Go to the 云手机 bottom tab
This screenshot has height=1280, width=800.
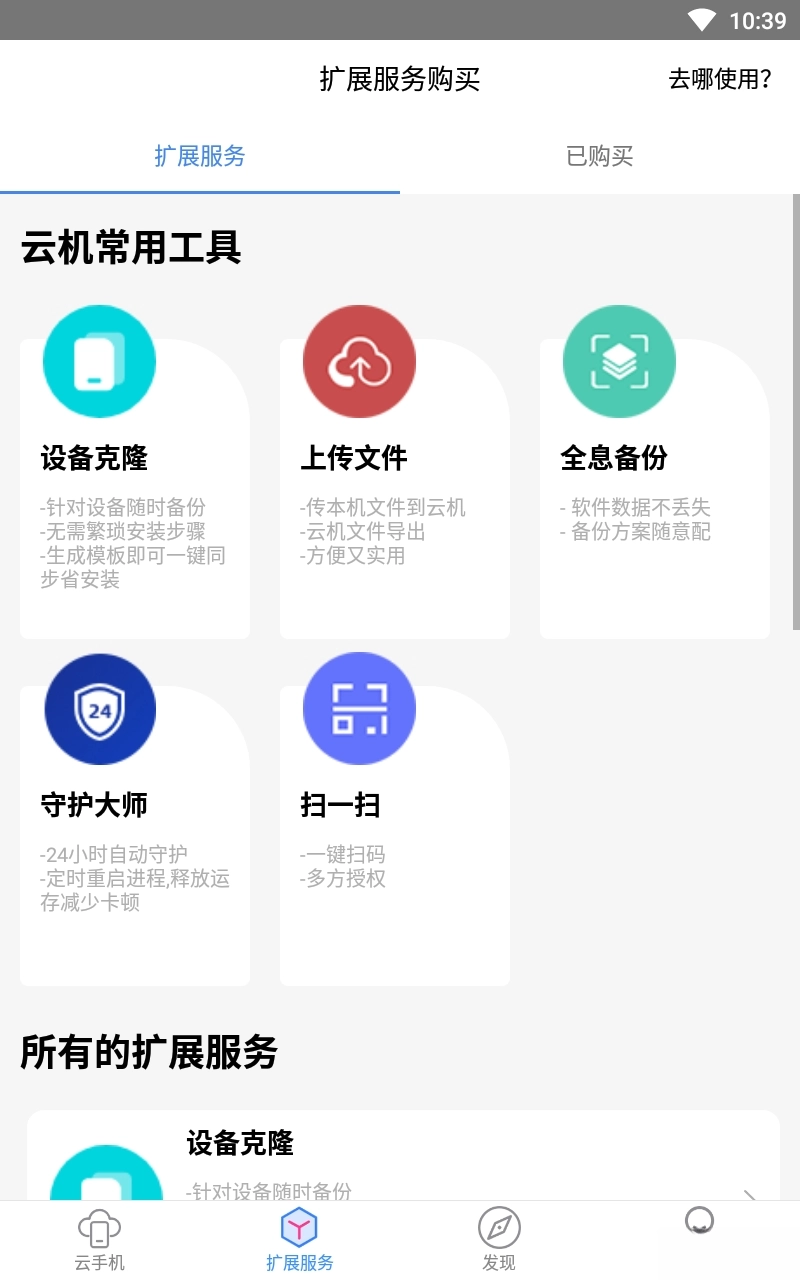click(99, 1240)
